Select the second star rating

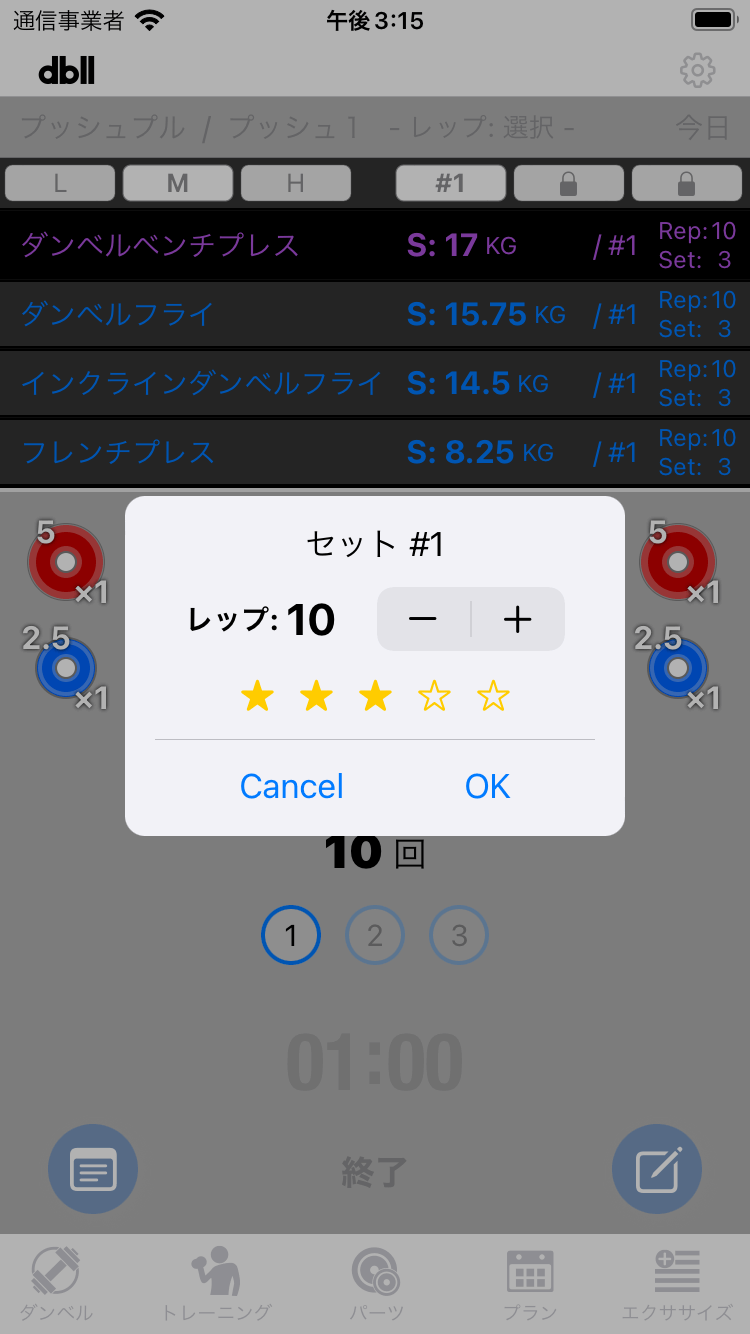tap(316, 696)
